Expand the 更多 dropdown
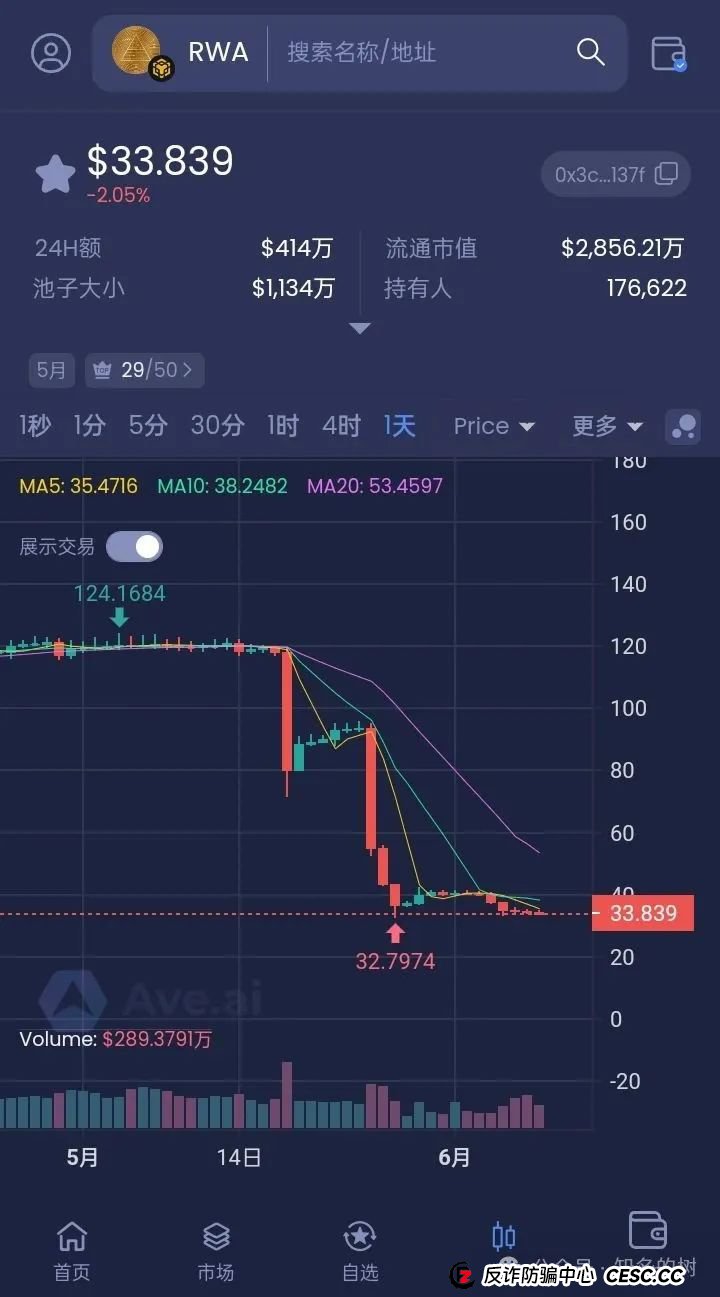720x1297 pixels. point(605,426)
